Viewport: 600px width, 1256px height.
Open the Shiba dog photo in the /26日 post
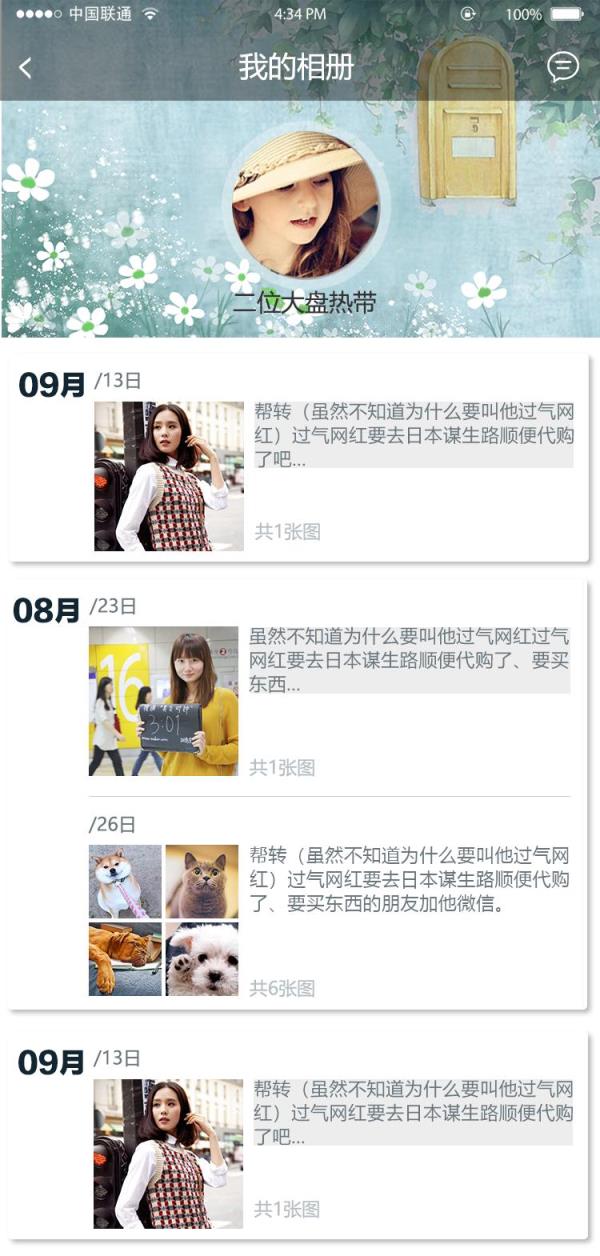click(125, 881)
